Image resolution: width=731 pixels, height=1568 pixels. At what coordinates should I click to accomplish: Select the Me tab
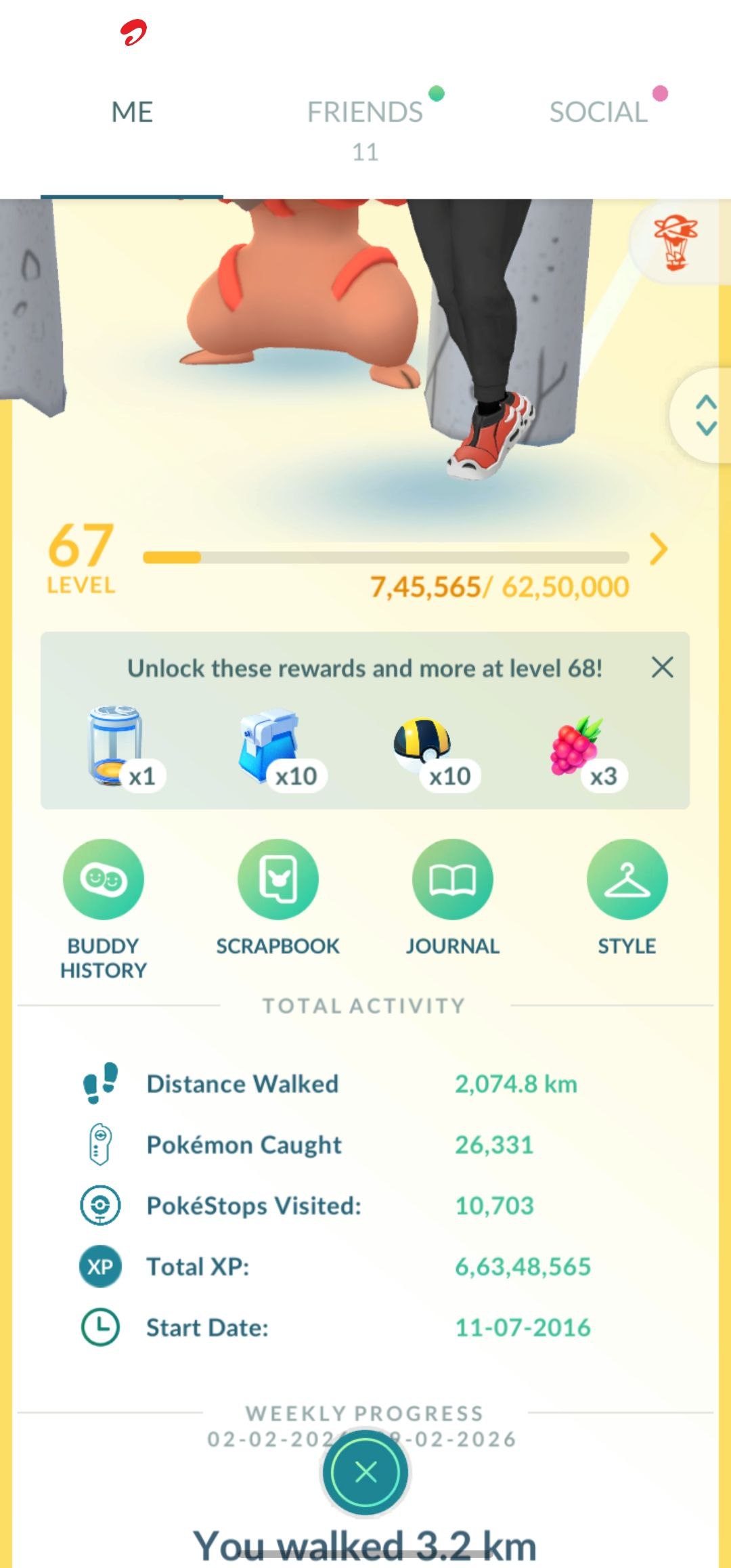click(132, 112)
